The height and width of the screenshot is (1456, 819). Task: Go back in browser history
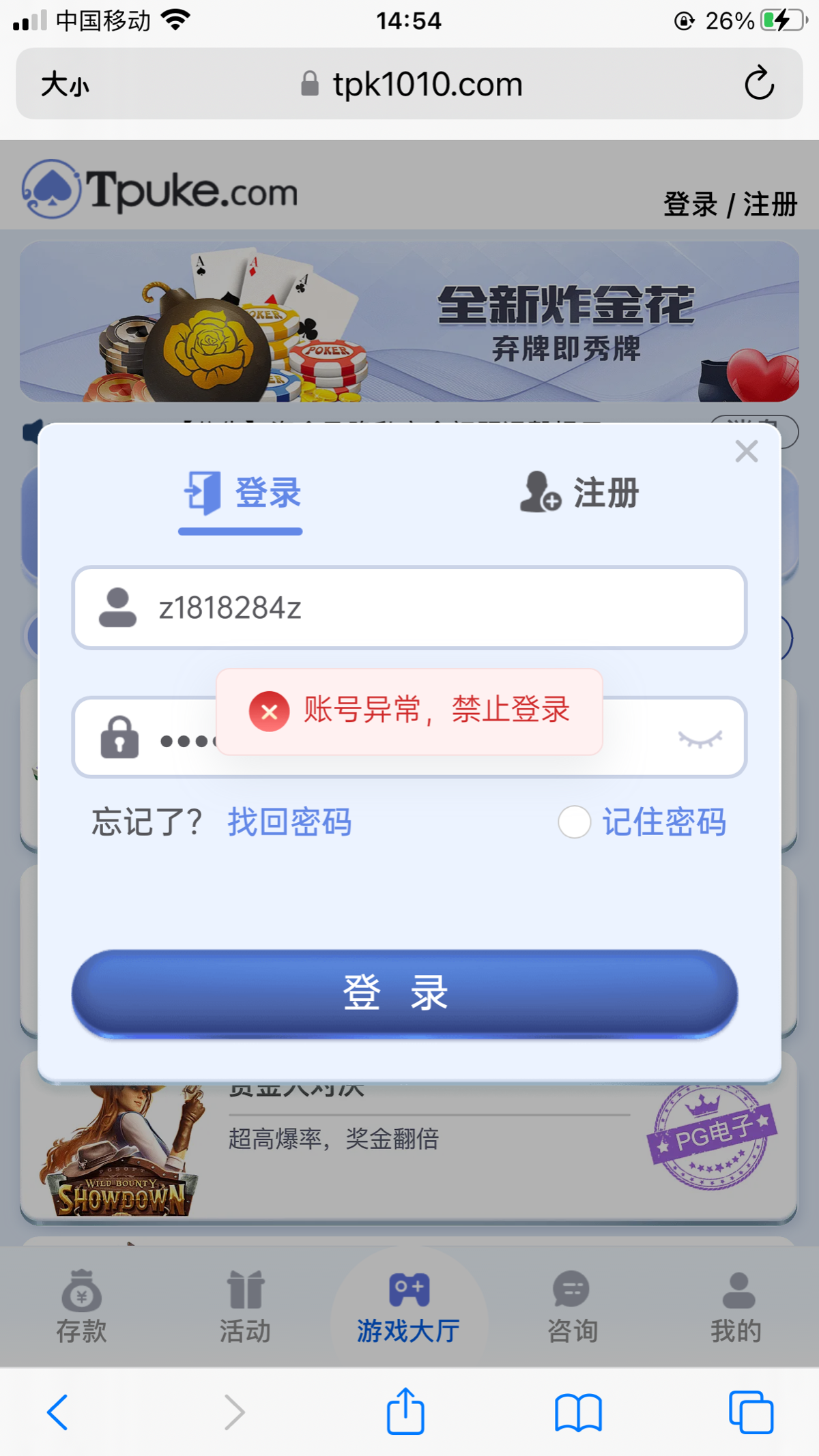(57, 1412)
